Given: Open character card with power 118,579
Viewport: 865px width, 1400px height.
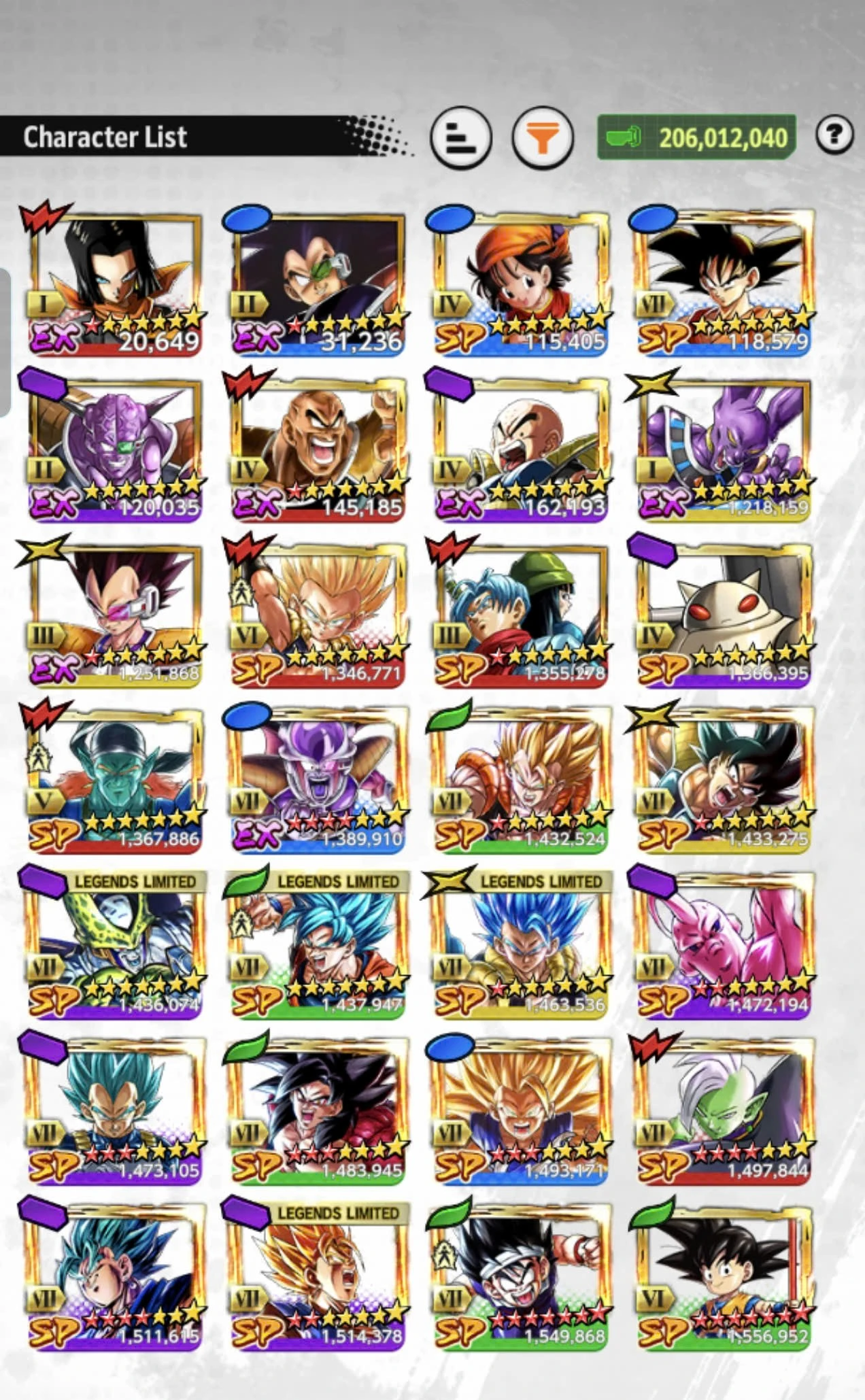Looking at the screenshot, I should pyautogui.click(x=724, y=282).
